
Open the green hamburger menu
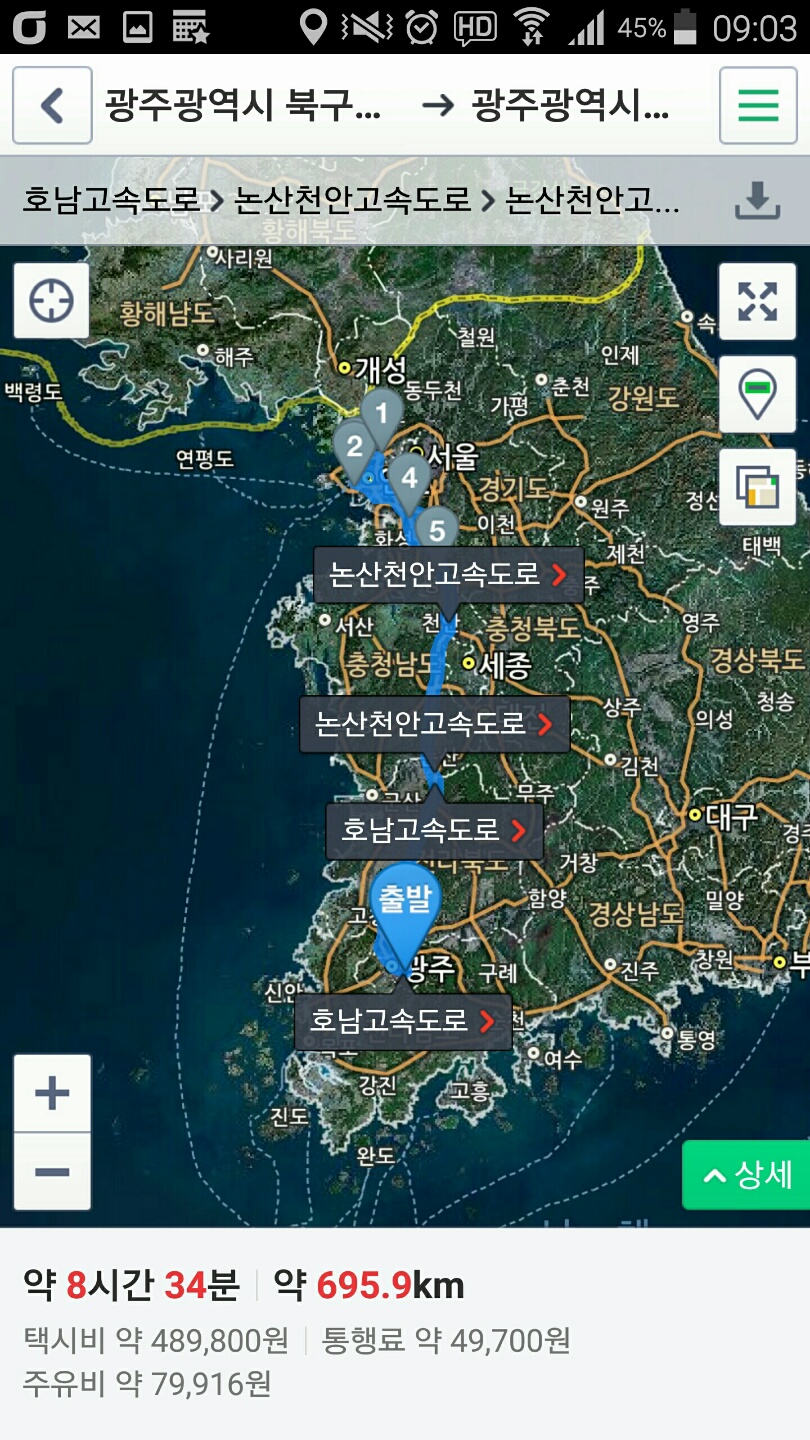point(758,105)
